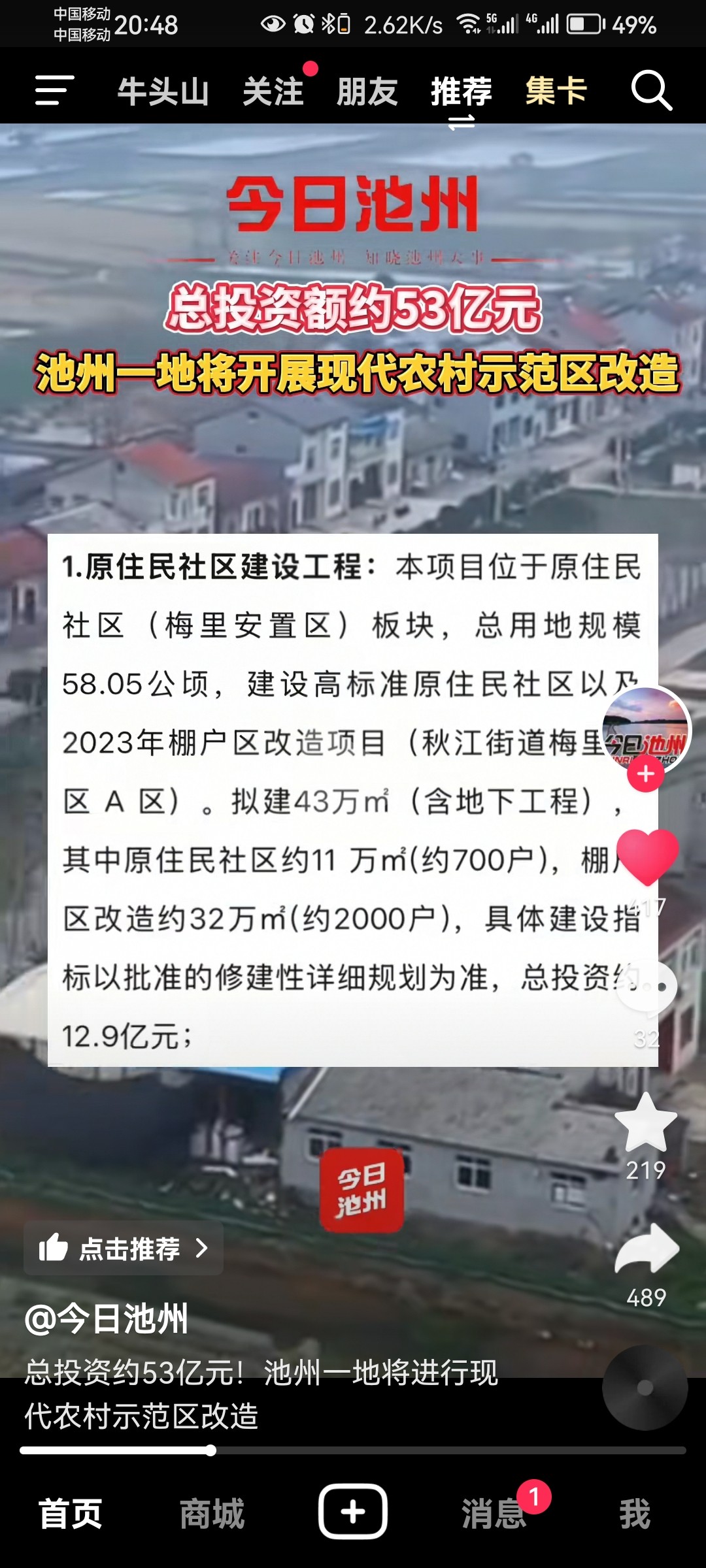Open the spinning music disc

645,1388
